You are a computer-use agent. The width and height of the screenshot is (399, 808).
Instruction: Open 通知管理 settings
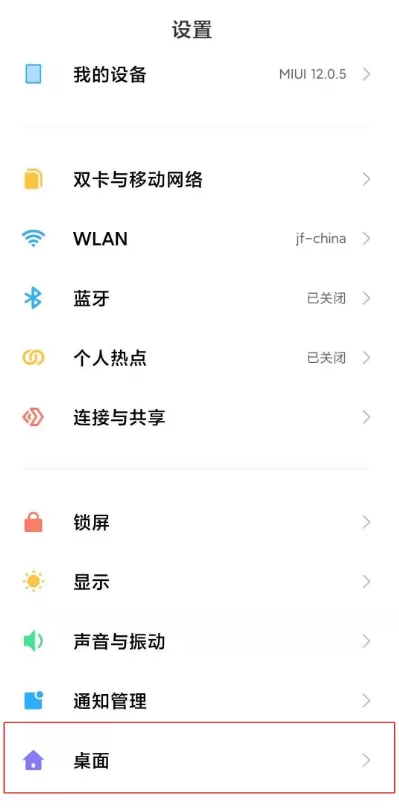pos(200,701)
